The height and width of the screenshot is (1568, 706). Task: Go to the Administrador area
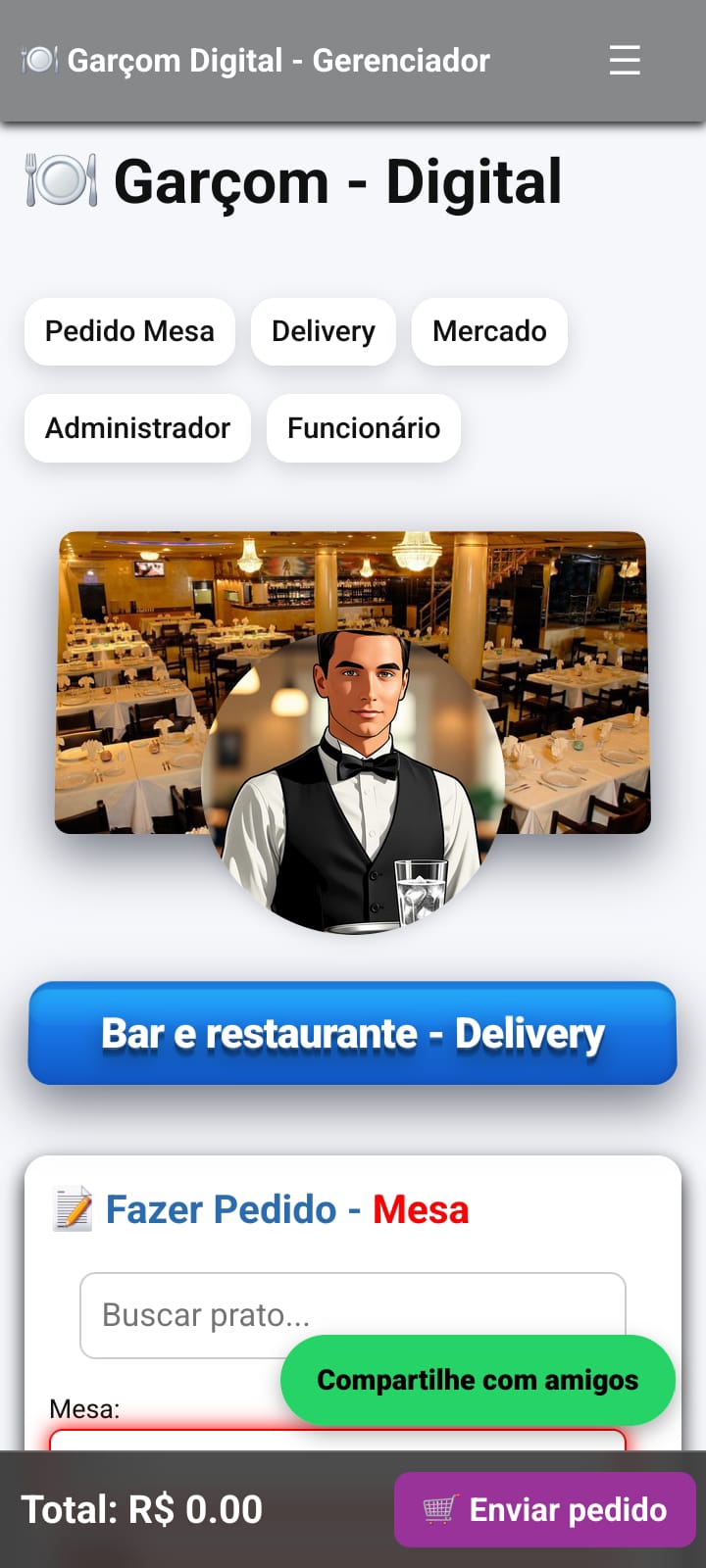(137, 428)
